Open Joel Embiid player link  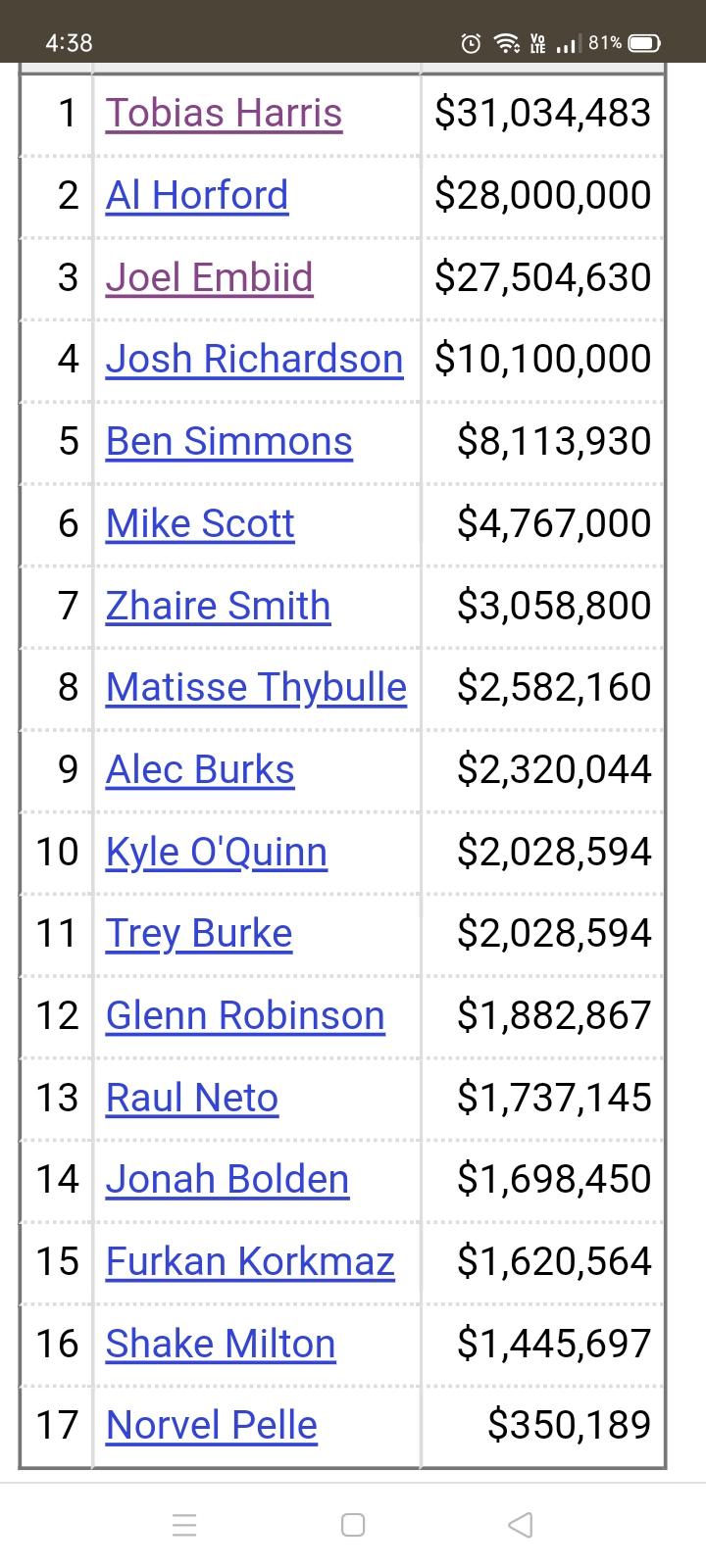[x=209, y=277]
